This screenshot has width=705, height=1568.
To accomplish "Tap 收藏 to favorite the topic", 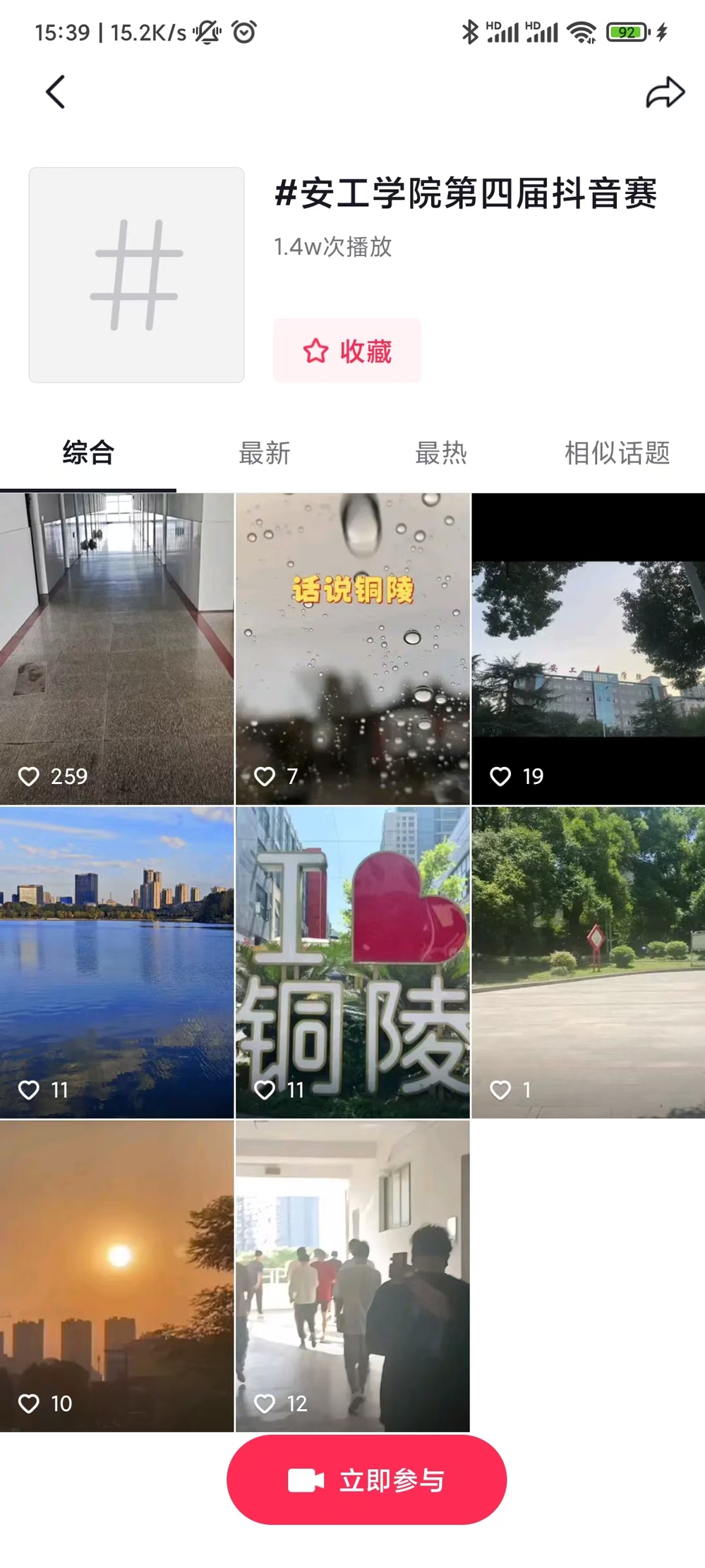I will (347, 351).
